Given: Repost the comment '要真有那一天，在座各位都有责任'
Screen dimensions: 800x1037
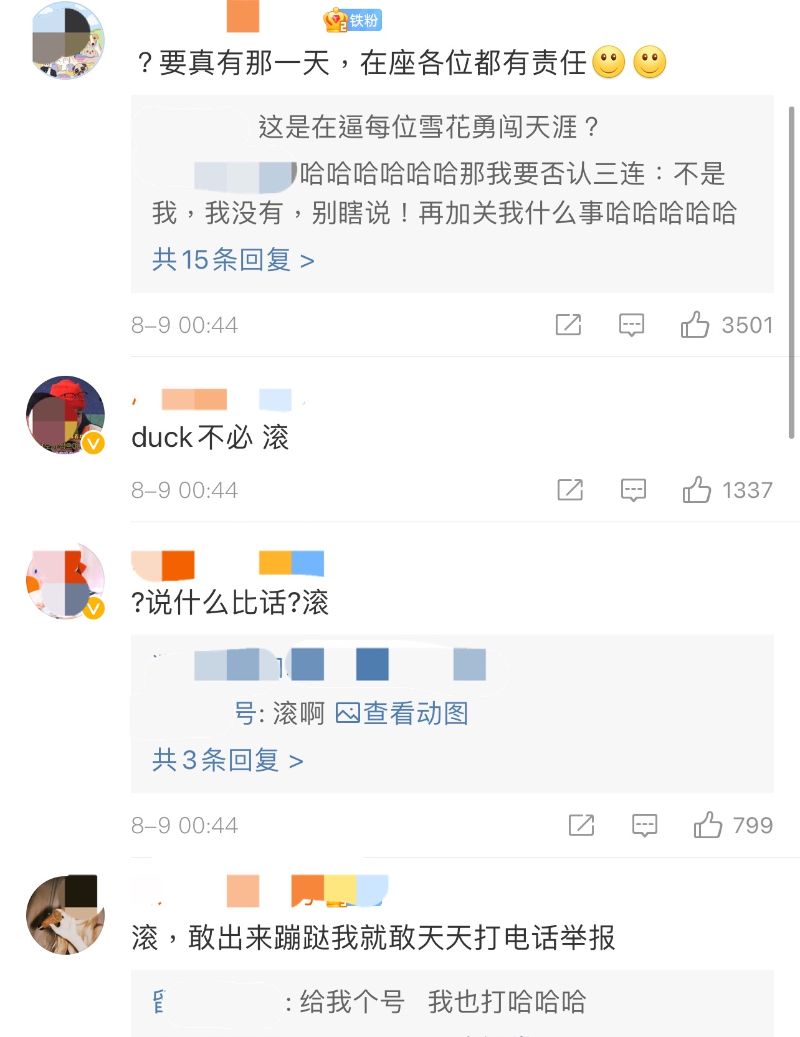Looking at the screenshot, I should click(568, 325).
